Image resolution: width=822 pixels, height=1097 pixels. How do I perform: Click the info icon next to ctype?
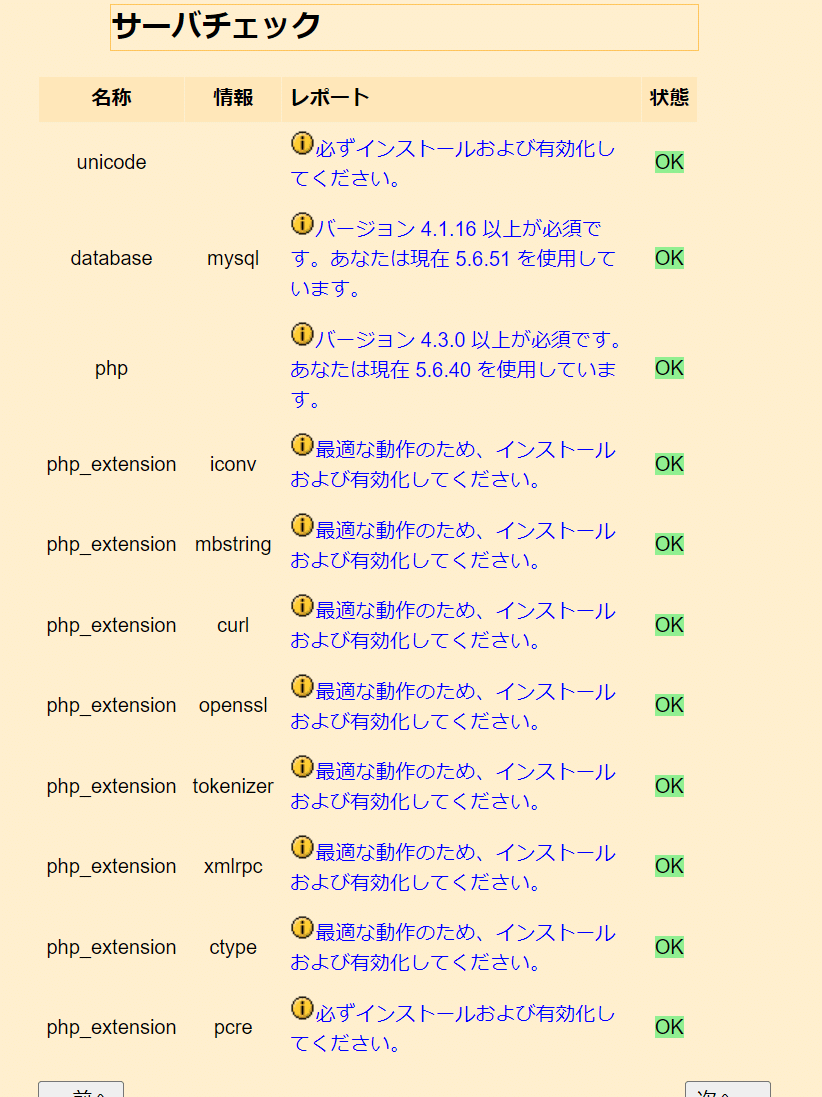[x=302, y=928]
